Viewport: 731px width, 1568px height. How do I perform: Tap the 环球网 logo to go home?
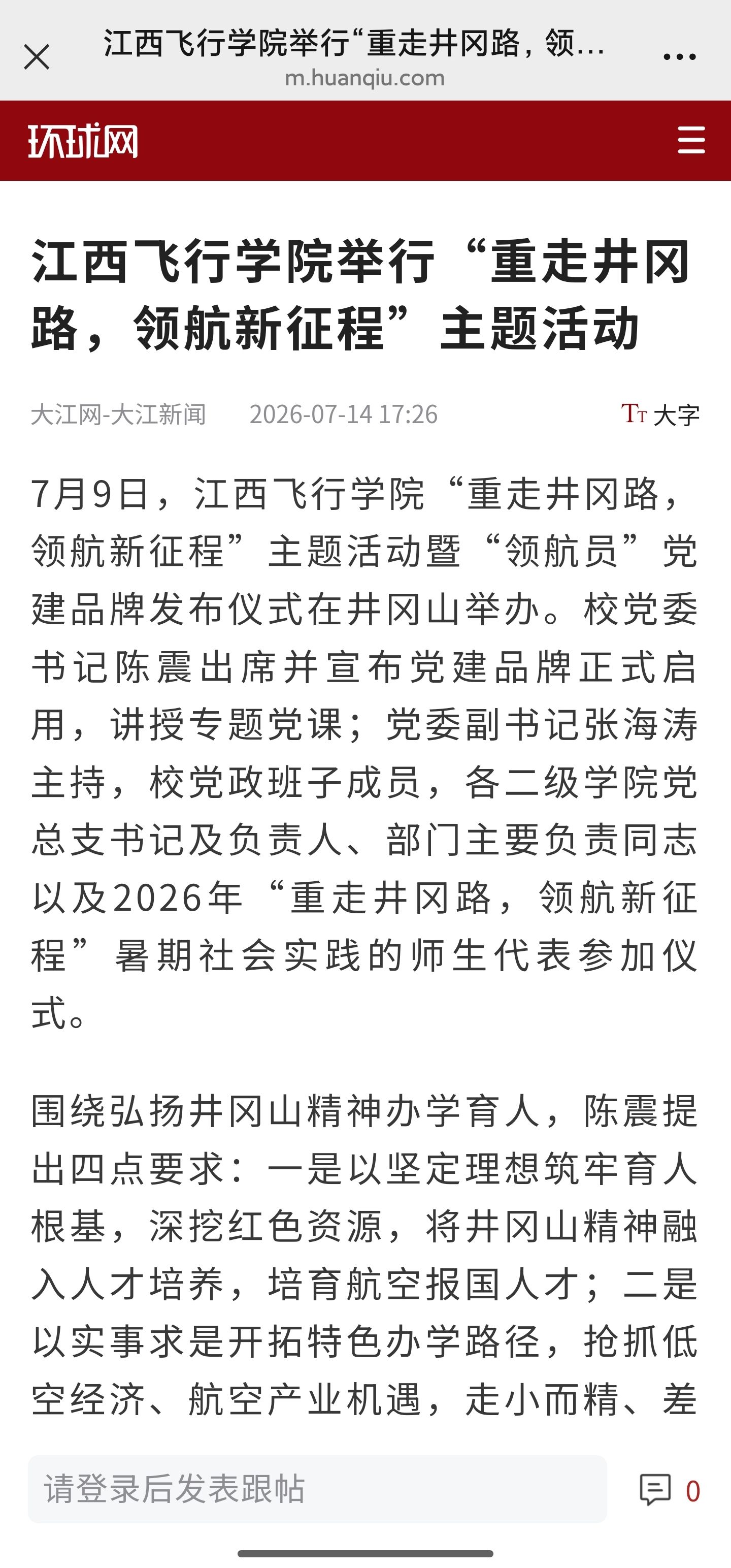[83, 141]
